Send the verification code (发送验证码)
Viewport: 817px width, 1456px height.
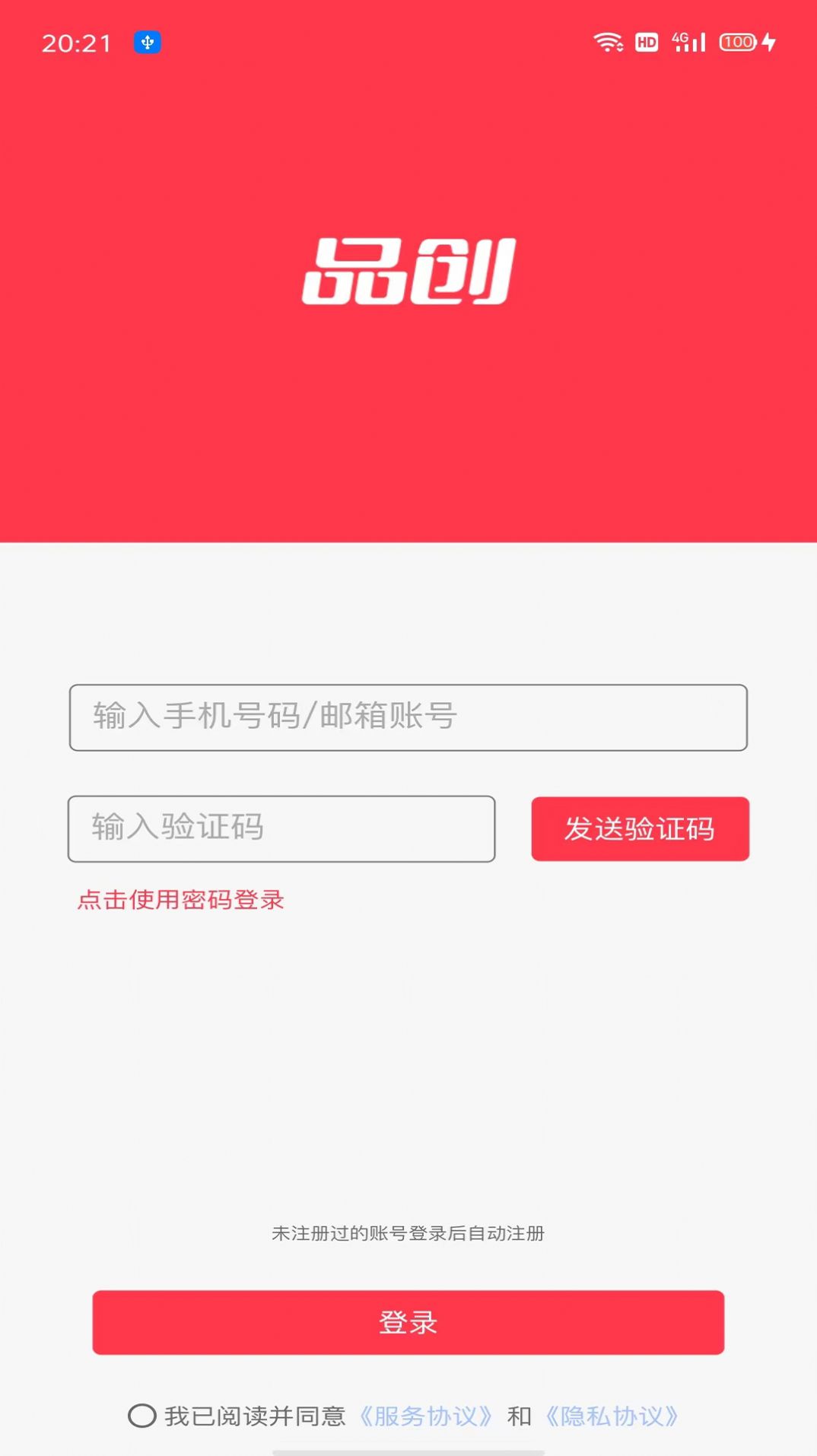640,828
